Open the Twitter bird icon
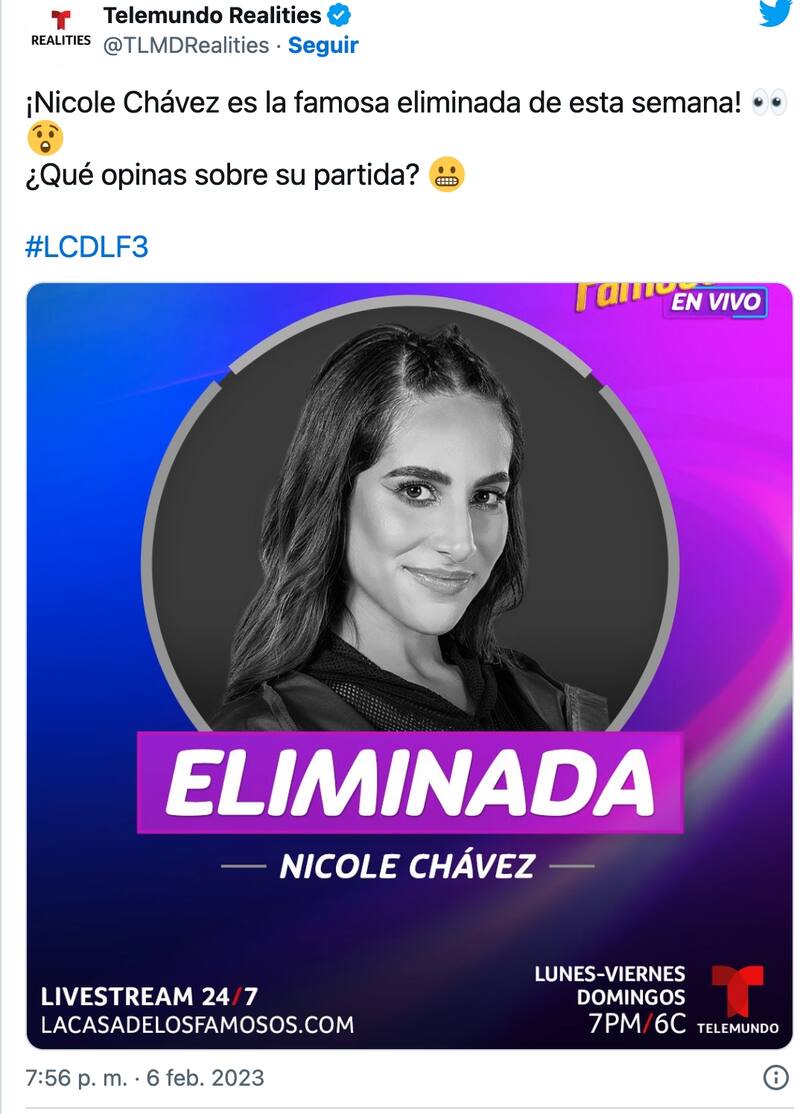Screen dimensions: 800x1114 (x=774, y=14)
